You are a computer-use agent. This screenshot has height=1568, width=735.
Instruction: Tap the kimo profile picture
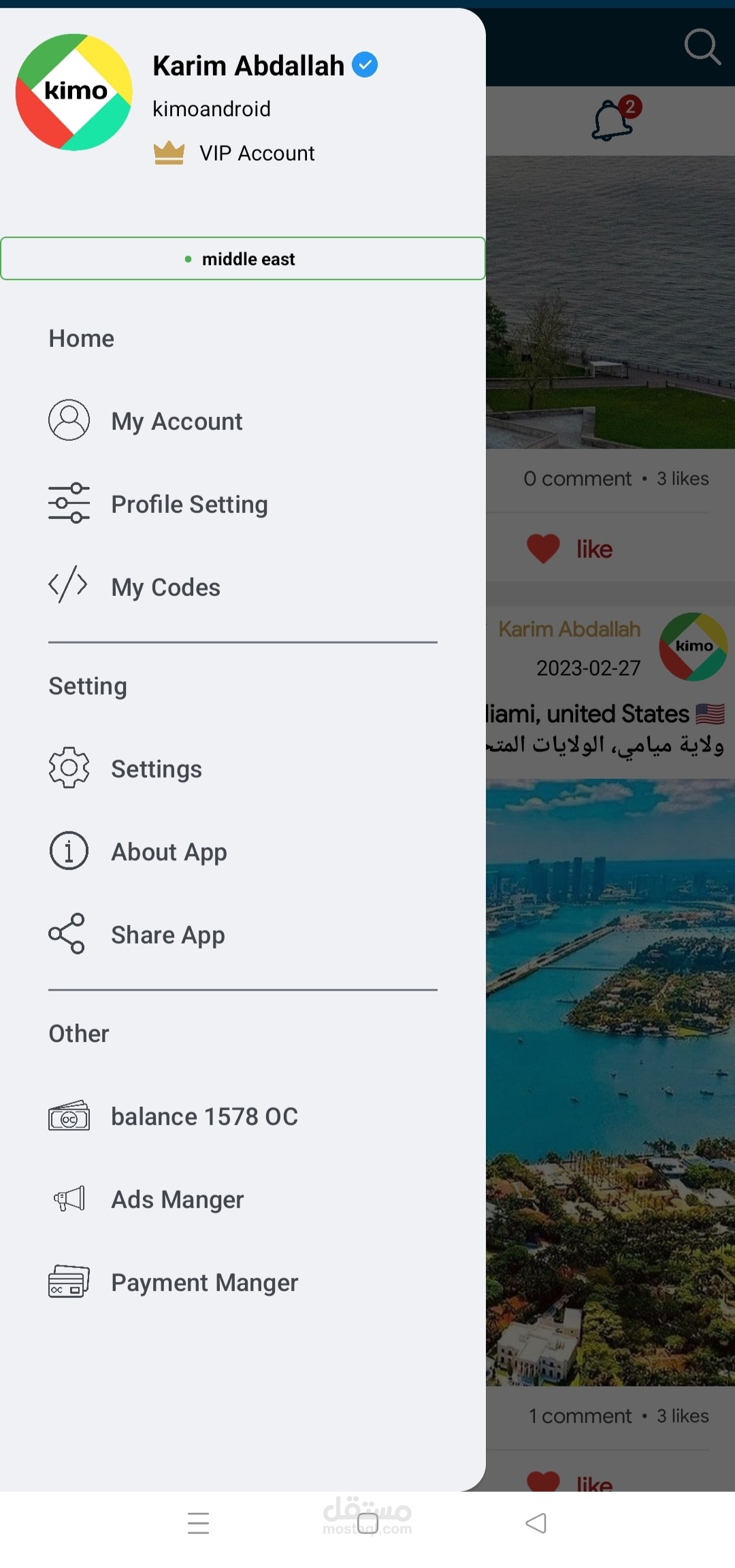(74, 93)
